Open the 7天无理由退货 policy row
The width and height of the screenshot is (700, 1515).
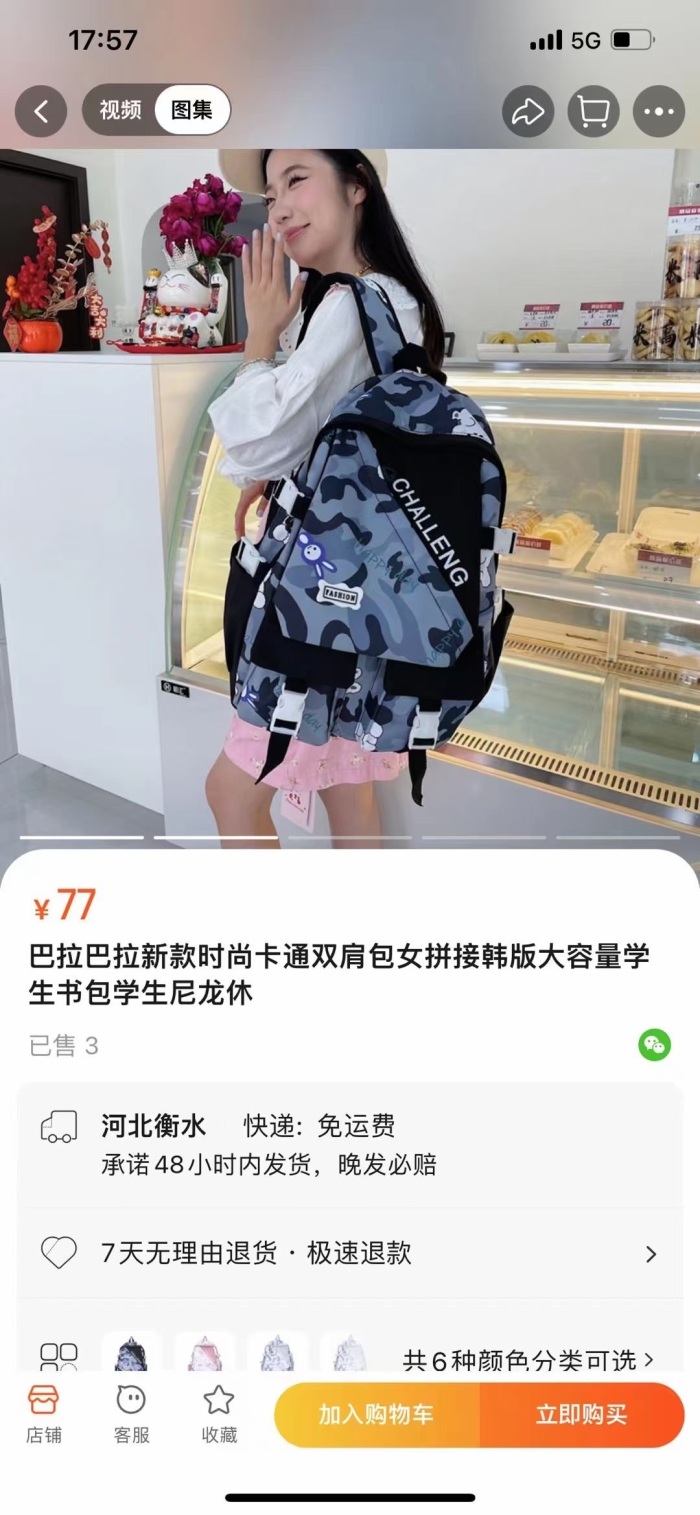click(350, 1253)
